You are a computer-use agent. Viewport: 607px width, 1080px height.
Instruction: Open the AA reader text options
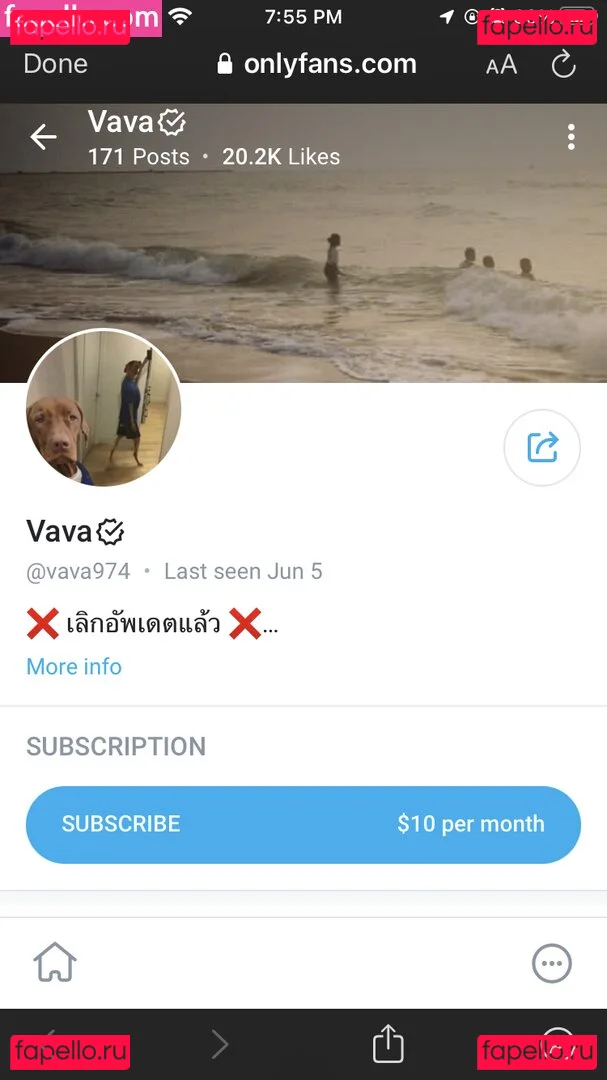pyautogui.click(x=501, y=65)
